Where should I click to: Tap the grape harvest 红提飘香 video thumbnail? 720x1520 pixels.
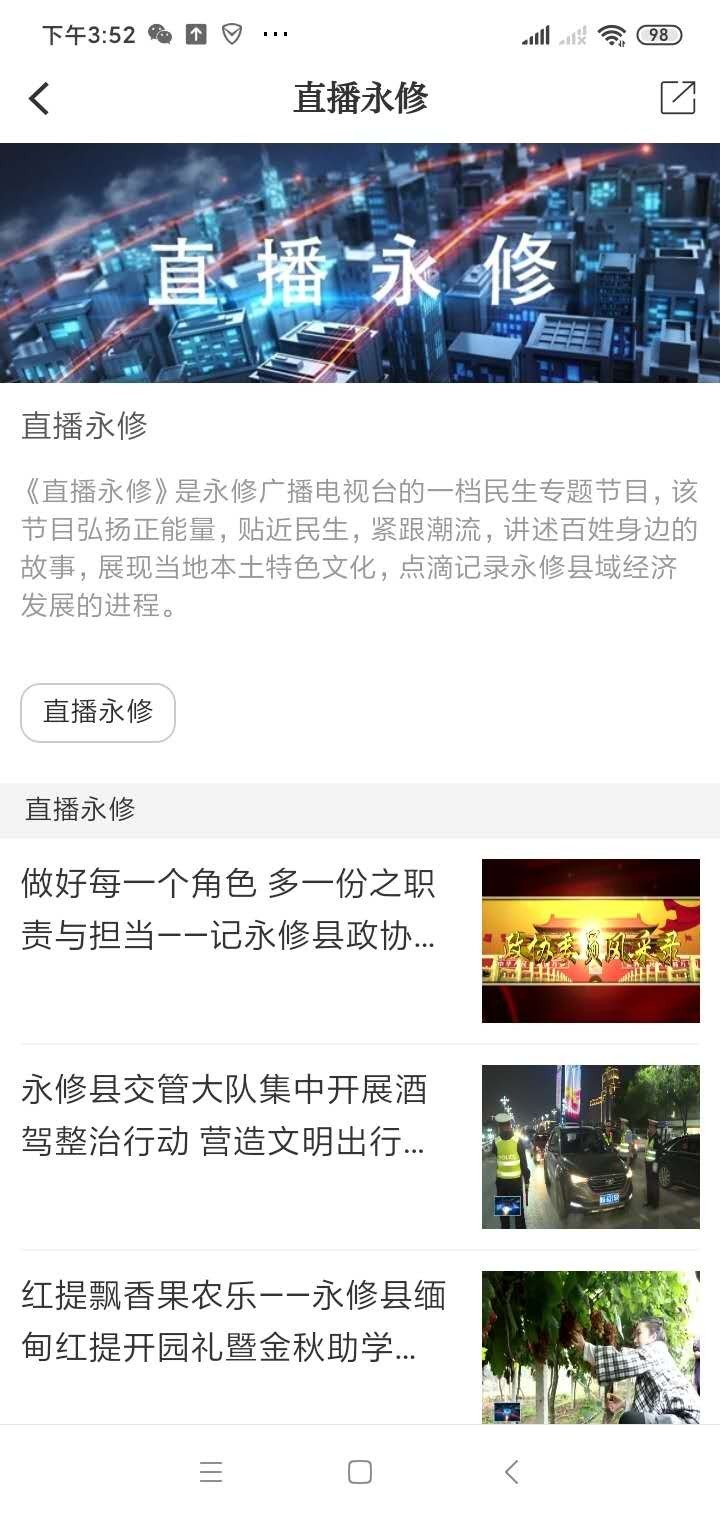(590, 1347)
